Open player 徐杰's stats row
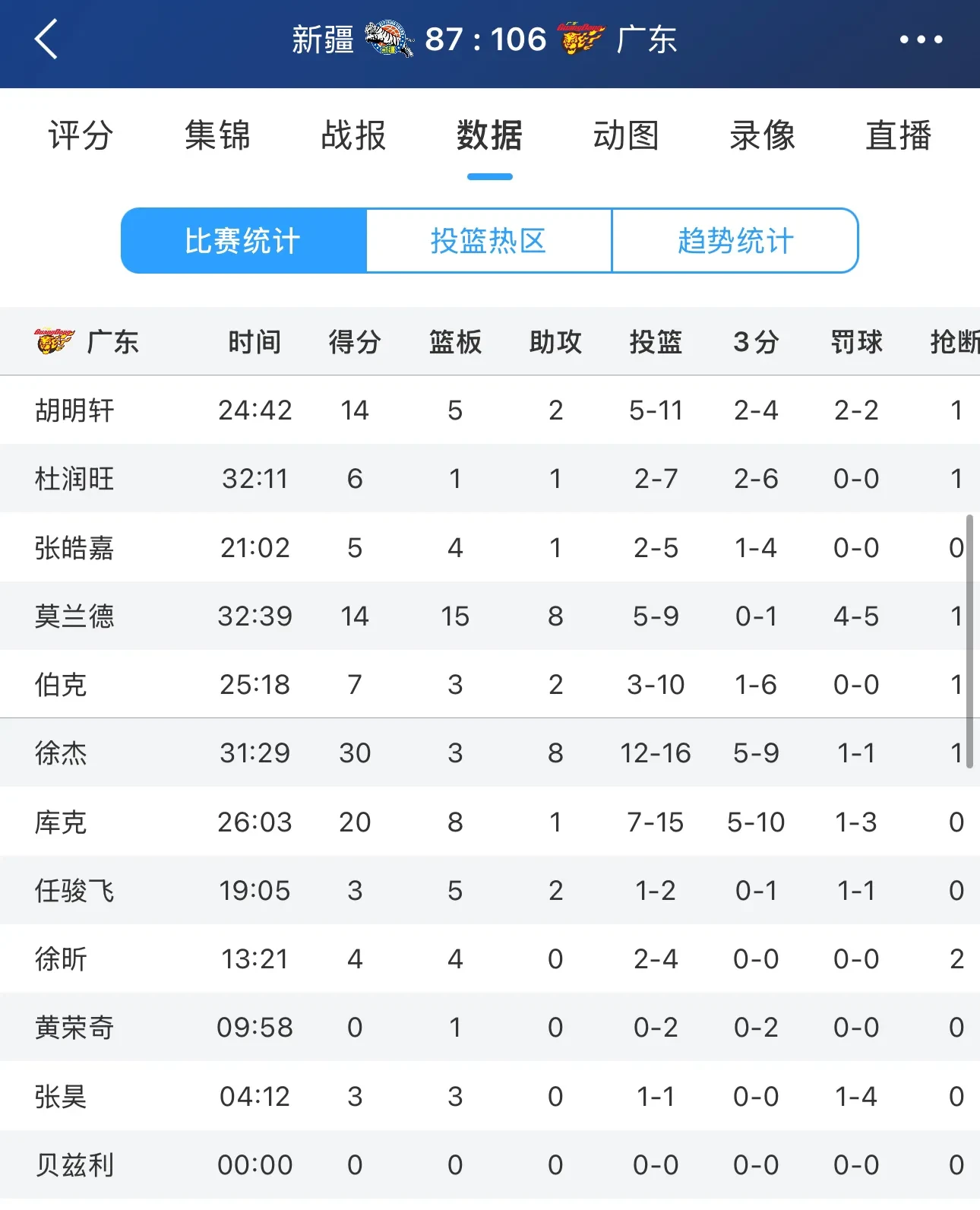Image resolution: width=980 pixels, height=1210 pixels. pyautogui.click(x=61, y=753)
